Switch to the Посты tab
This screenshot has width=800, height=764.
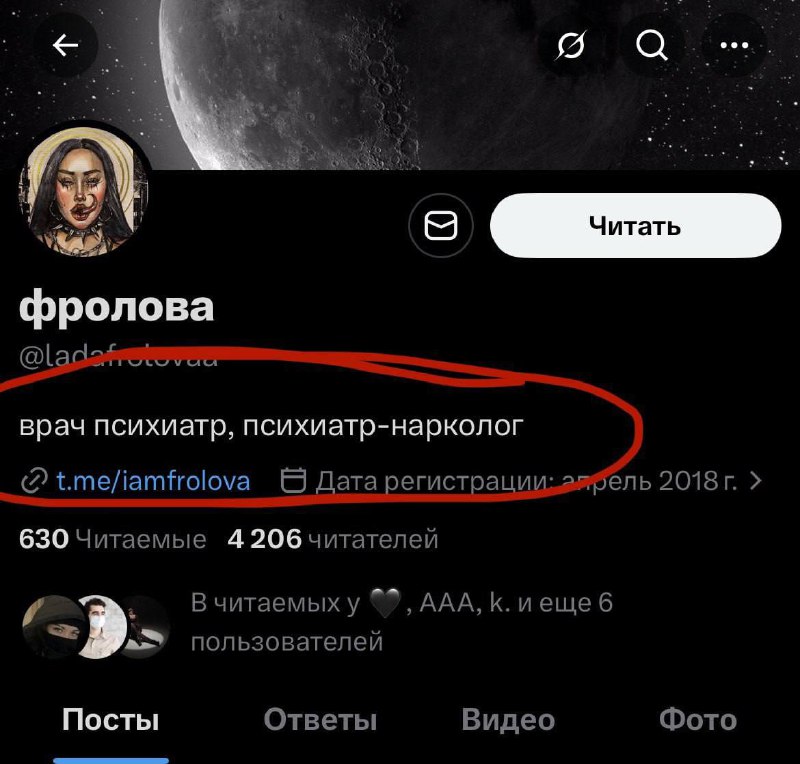point(110,720)
